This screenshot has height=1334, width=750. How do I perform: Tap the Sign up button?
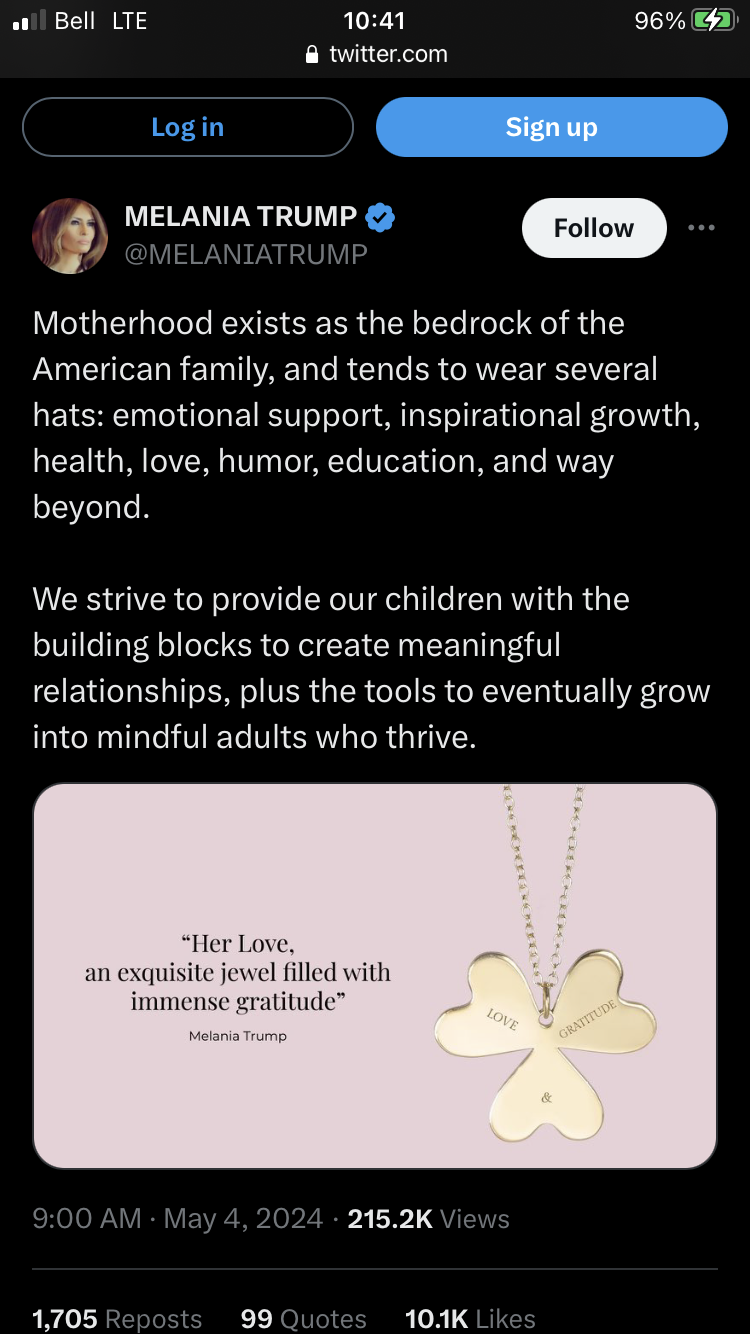[x=551, y=127]
